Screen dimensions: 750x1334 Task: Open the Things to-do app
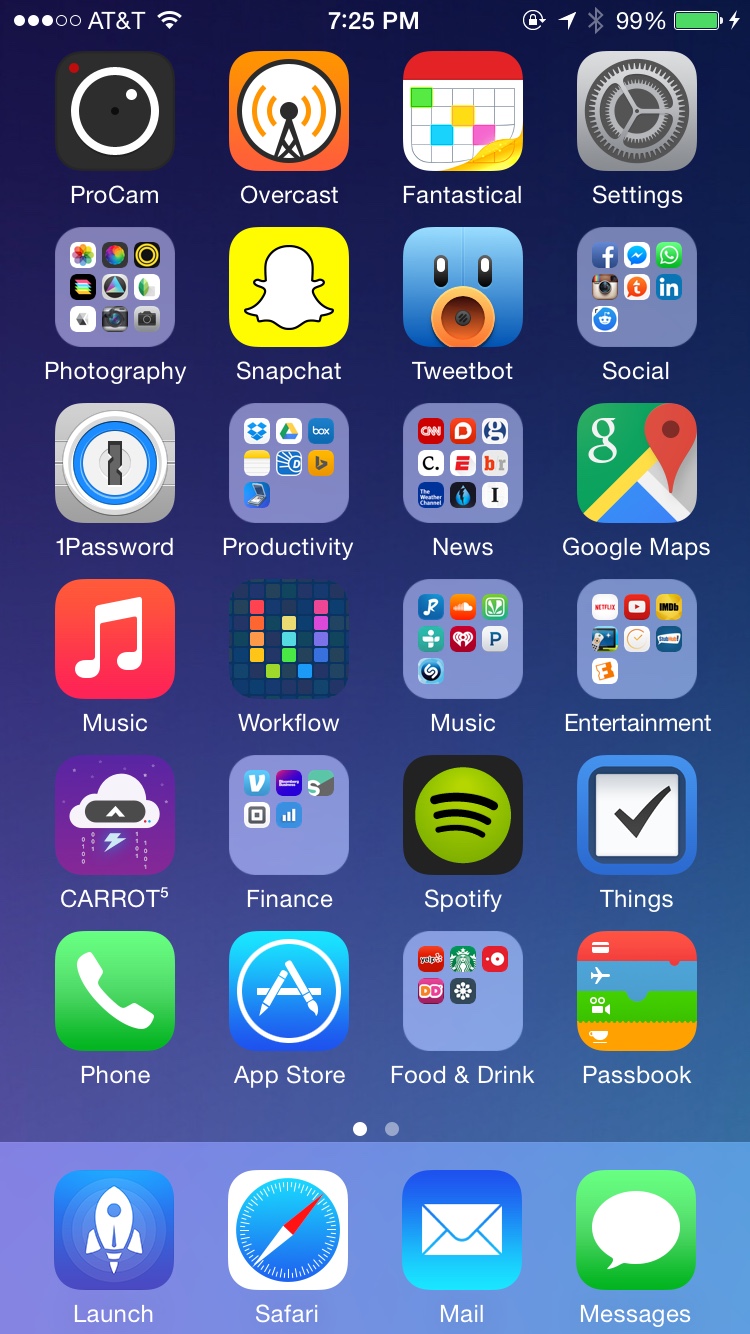pos(636,816)
